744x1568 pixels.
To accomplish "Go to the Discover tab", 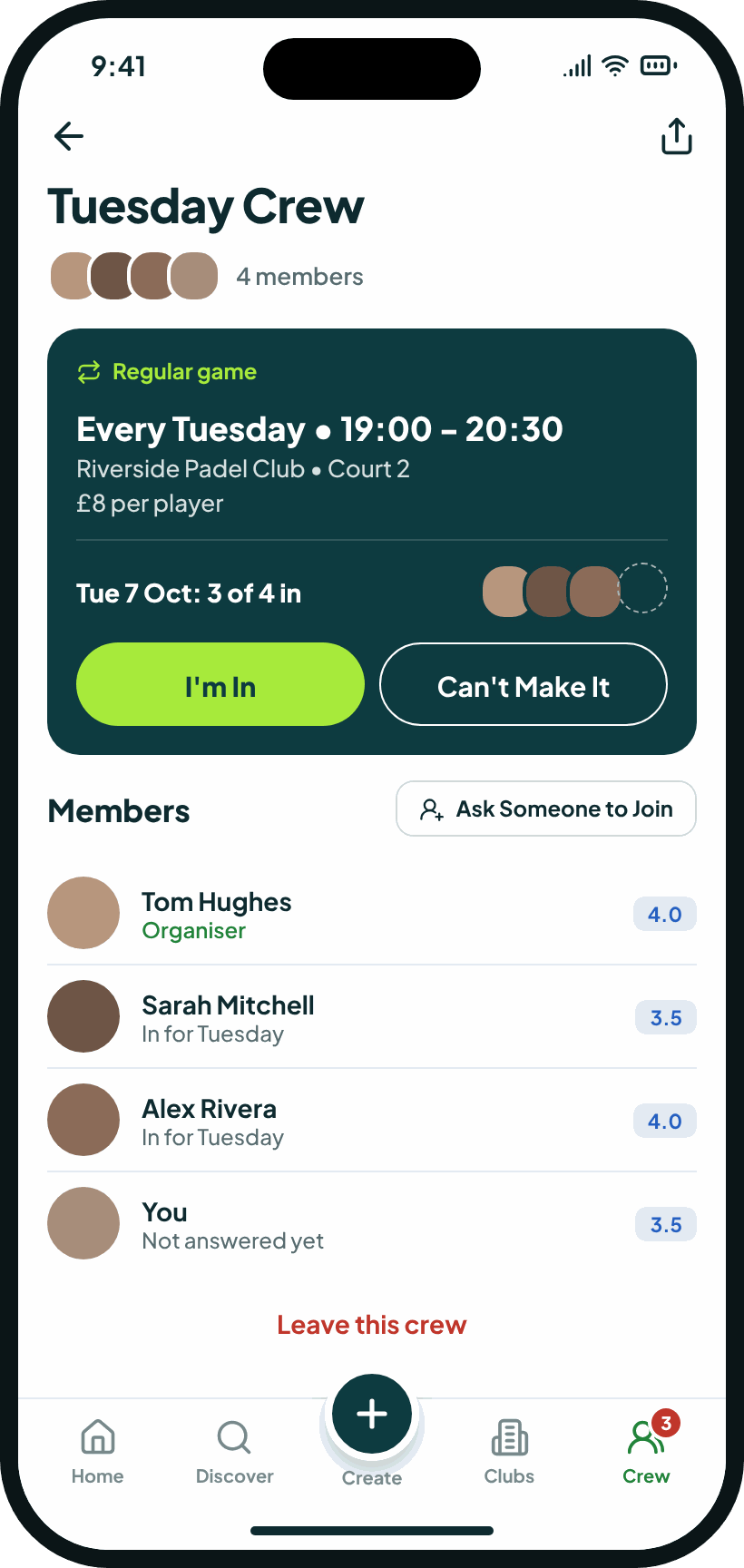I will (x=234, y=1452).
